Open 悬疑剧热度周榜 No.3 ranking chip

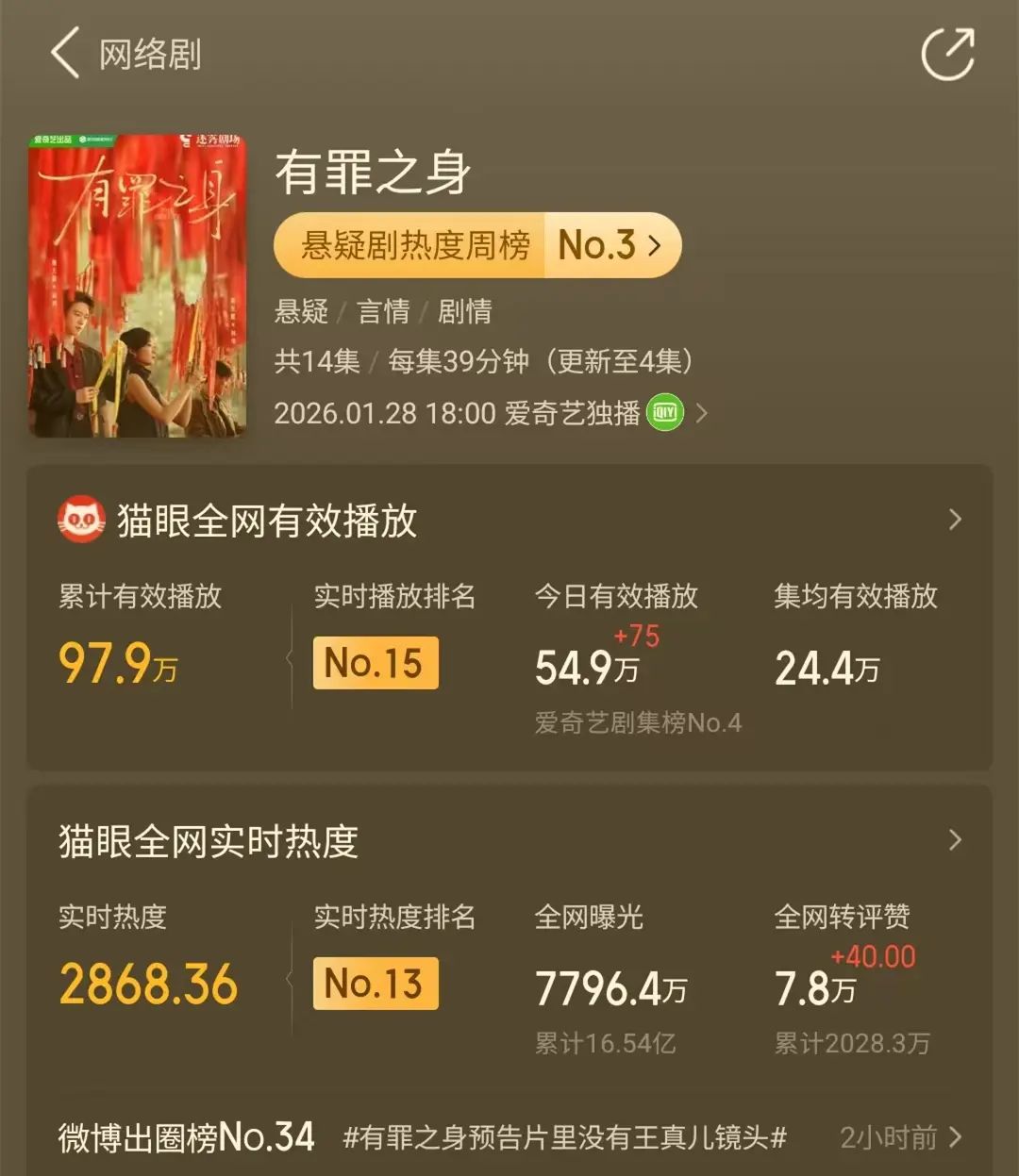tap(477, 246)
